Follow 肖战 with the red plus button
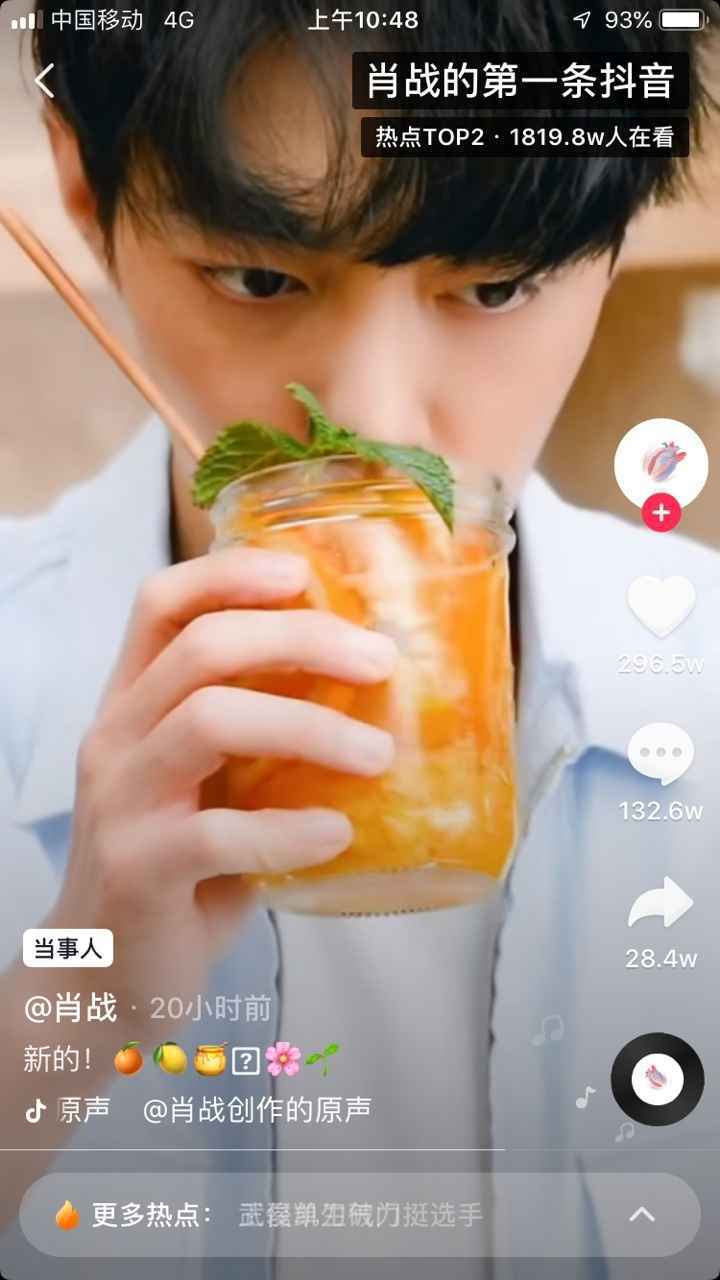The image size is (720, 1280). (660, 514)
